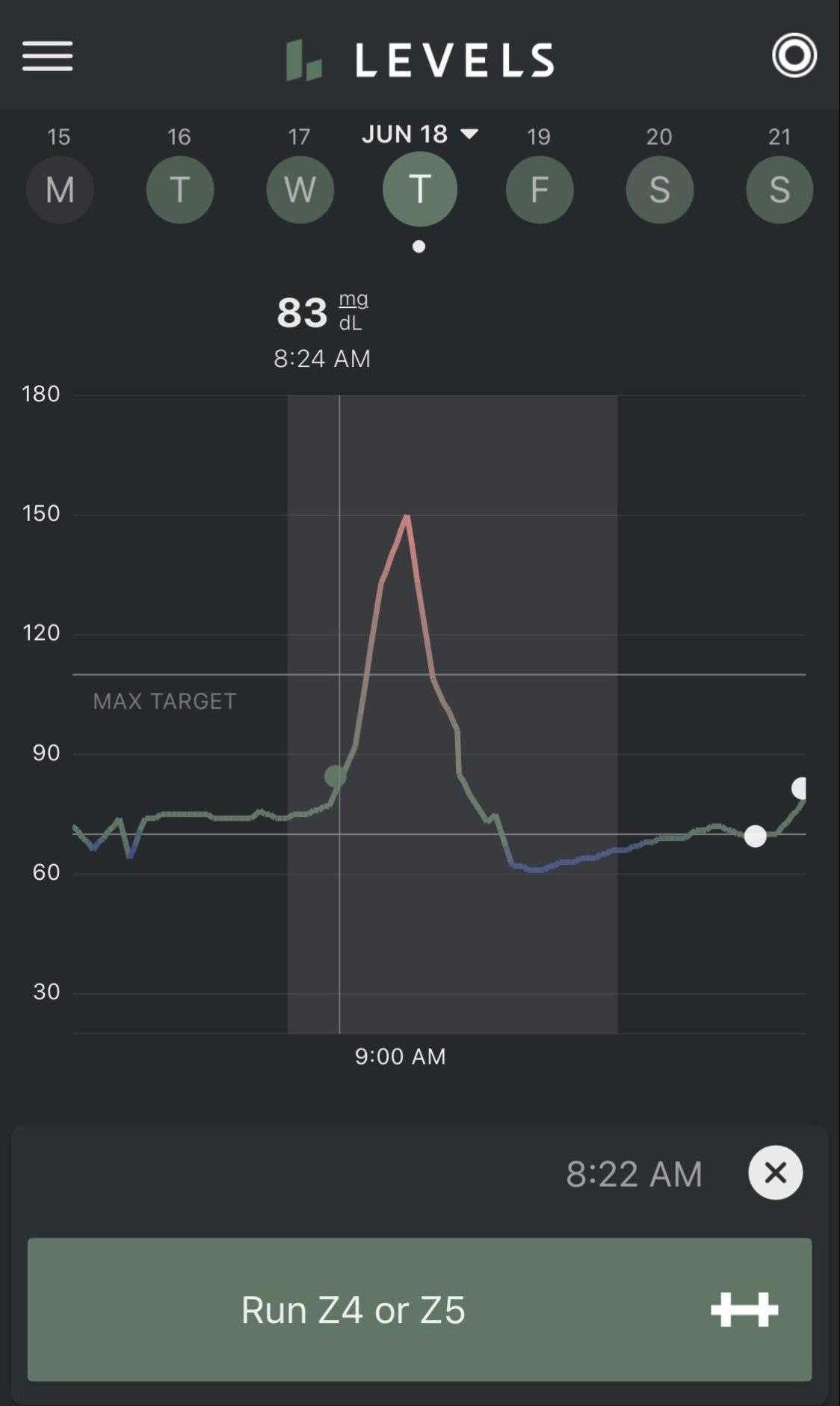The width and height of the screenshot is (840, 1406).
Task: Open the hamburger menu
Action: [47, 56]
